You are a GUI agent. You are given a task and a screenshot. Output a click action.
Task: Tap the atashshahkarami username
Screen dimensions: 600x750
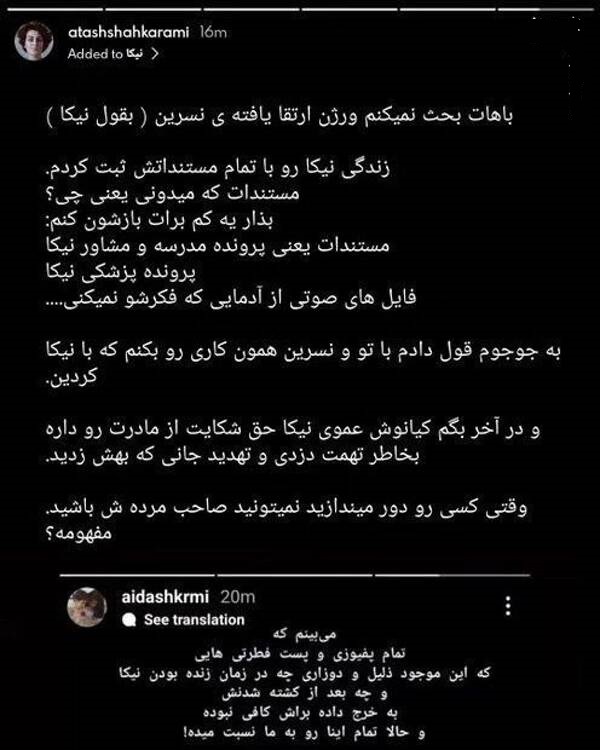coord(128,33)
